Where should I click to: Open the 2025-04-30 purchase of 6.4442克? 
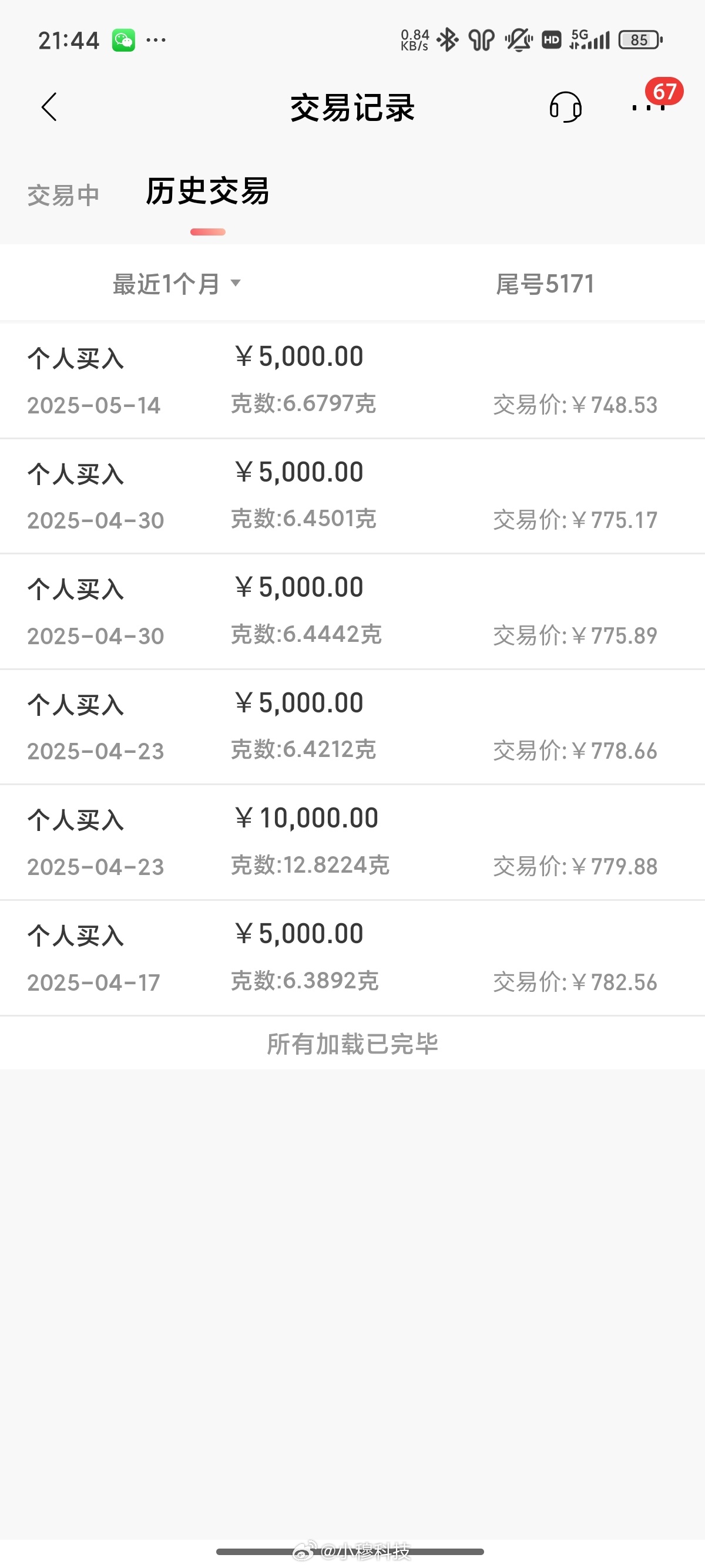point(352,612)
